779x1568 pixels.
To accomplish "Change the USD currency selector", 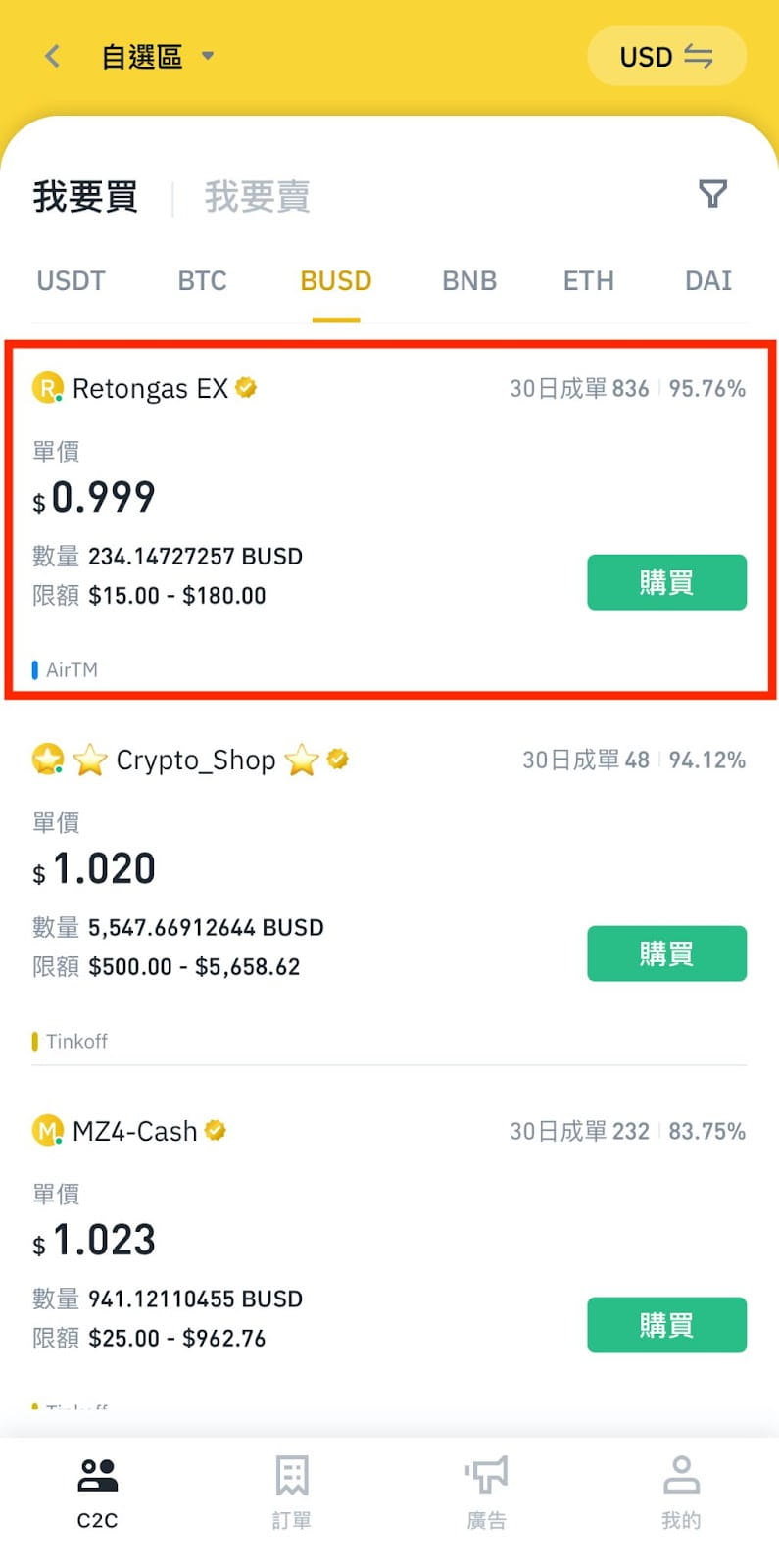I will (666, 57).
